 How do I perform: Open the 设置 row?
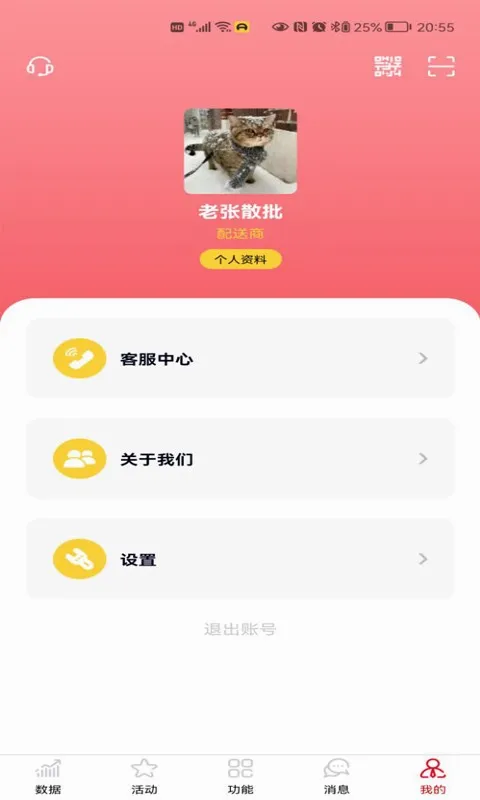coord(240,559)
